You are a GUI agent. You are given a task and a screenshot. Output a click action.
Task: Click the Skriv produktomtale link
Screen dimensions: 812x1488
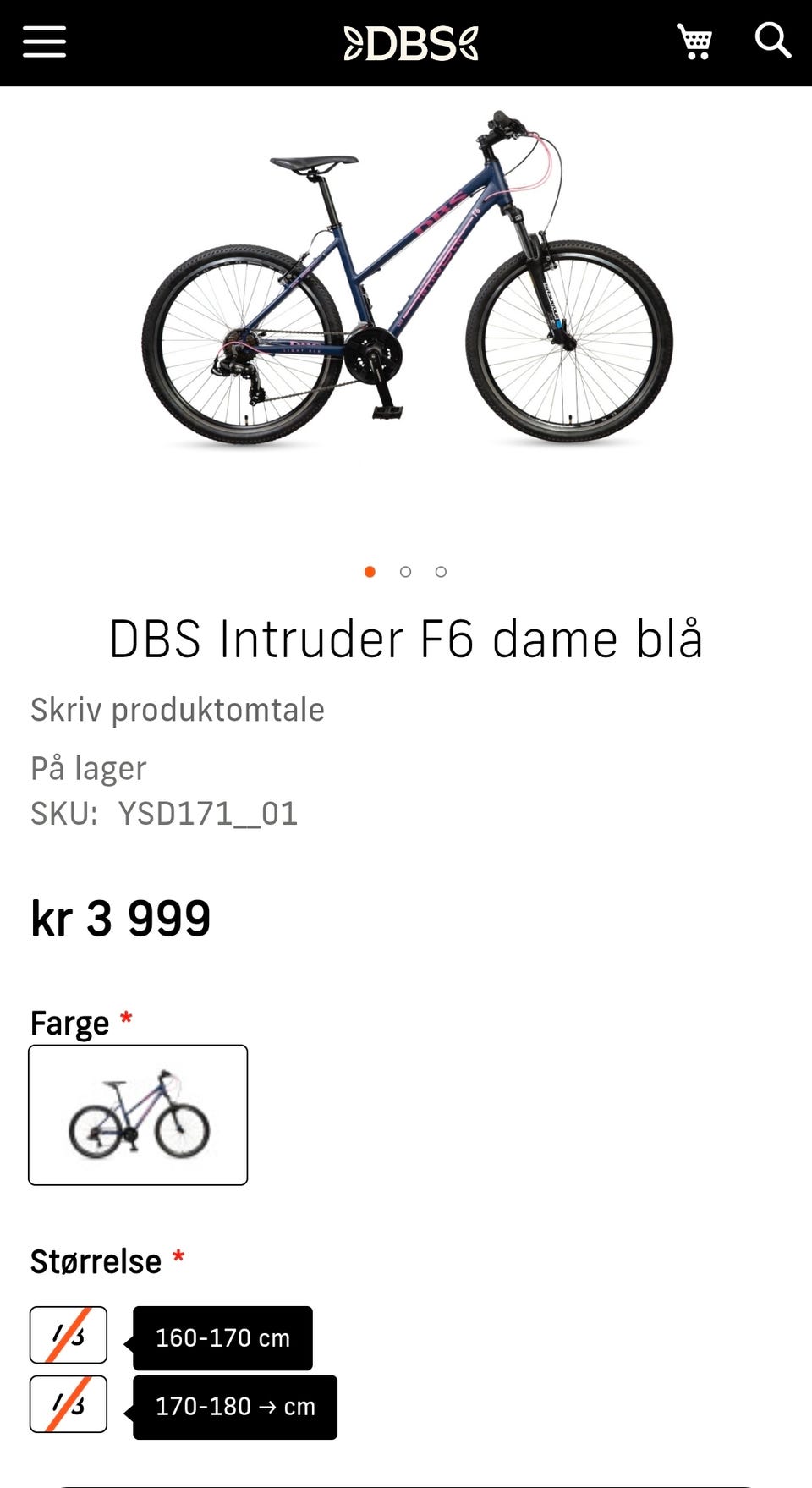(177, 709)
